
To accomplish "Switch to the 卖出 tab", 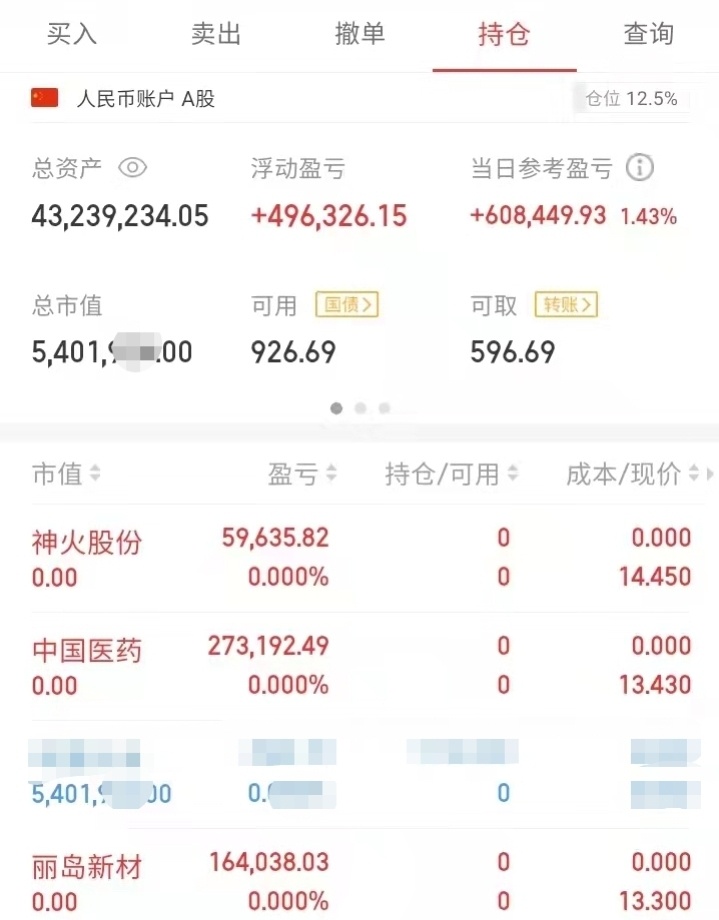I will tap(216, 35).
